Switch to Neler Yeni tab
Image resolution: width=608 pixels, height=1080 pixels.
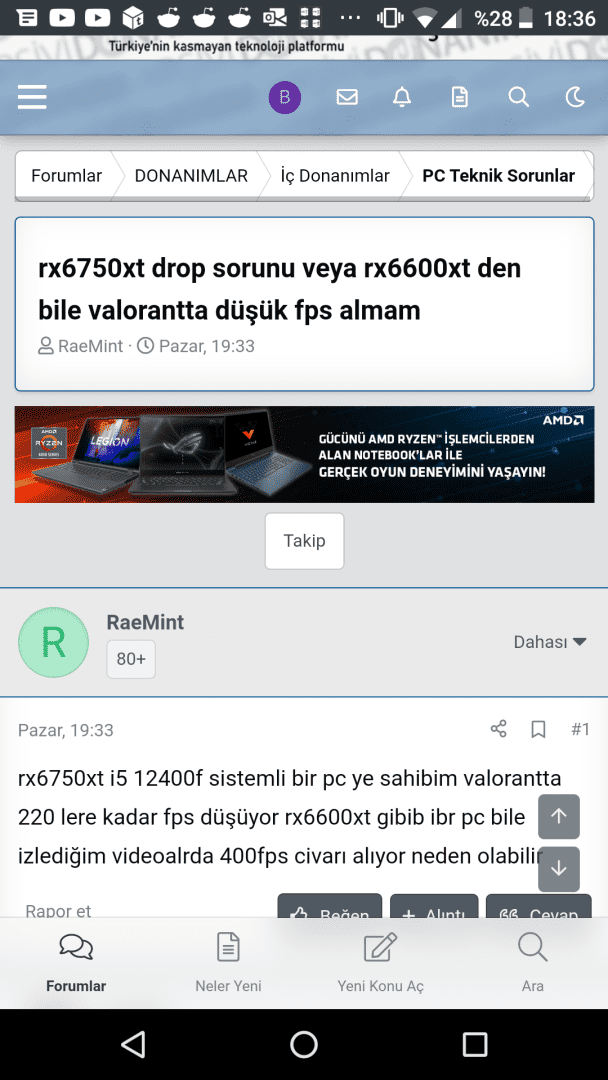point(228,962)
